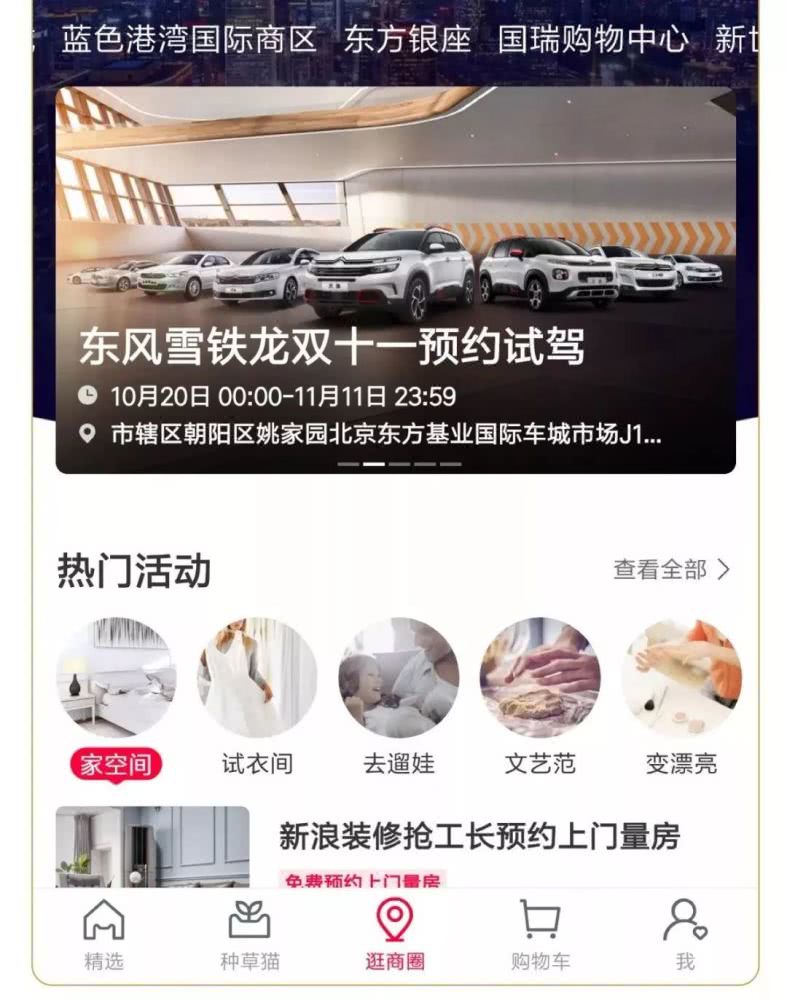Select 蓝色港湾国际商区 in the top tabs
This screenshot has height=1000, width=787.
[x=189, y=39]
